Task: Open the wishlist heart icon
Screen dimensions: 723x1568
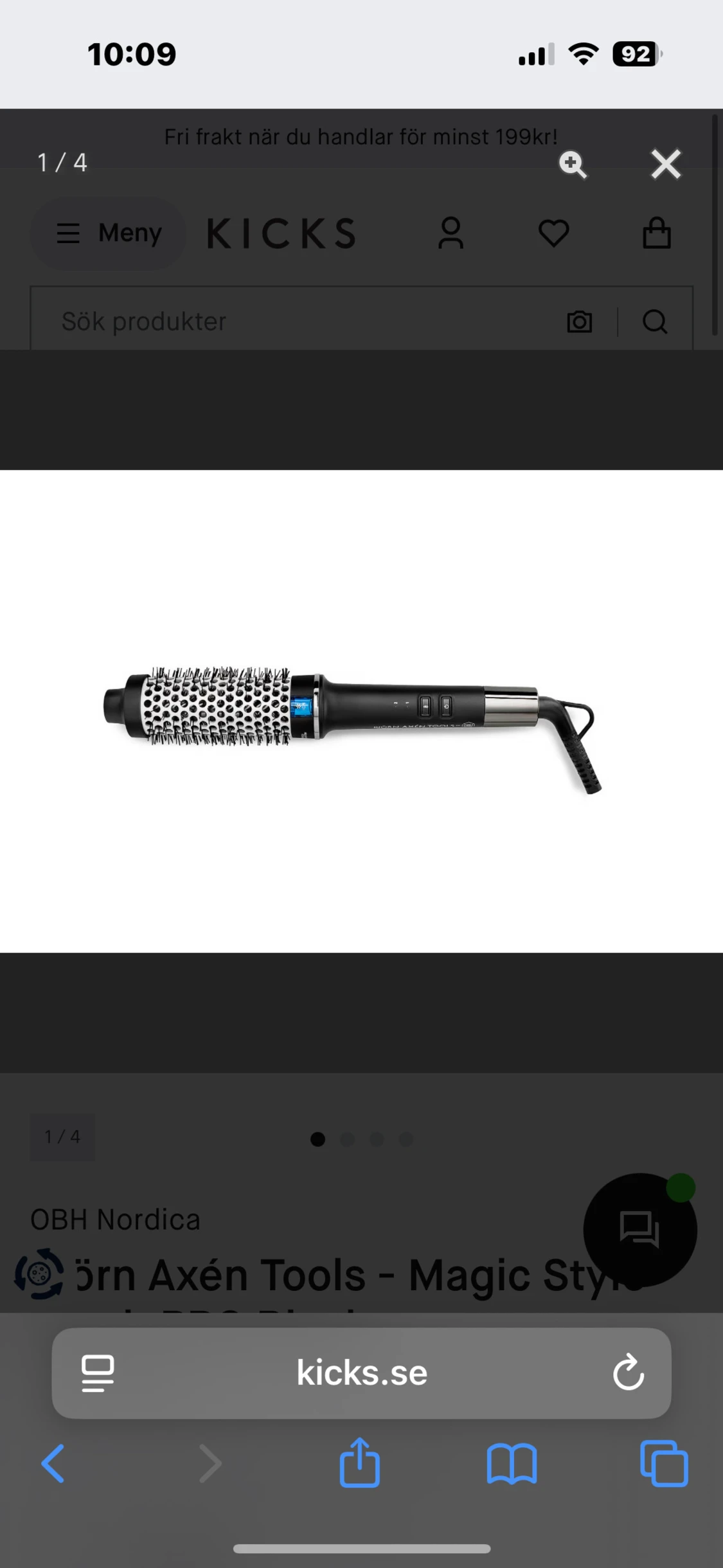Action: coord(553,233)
